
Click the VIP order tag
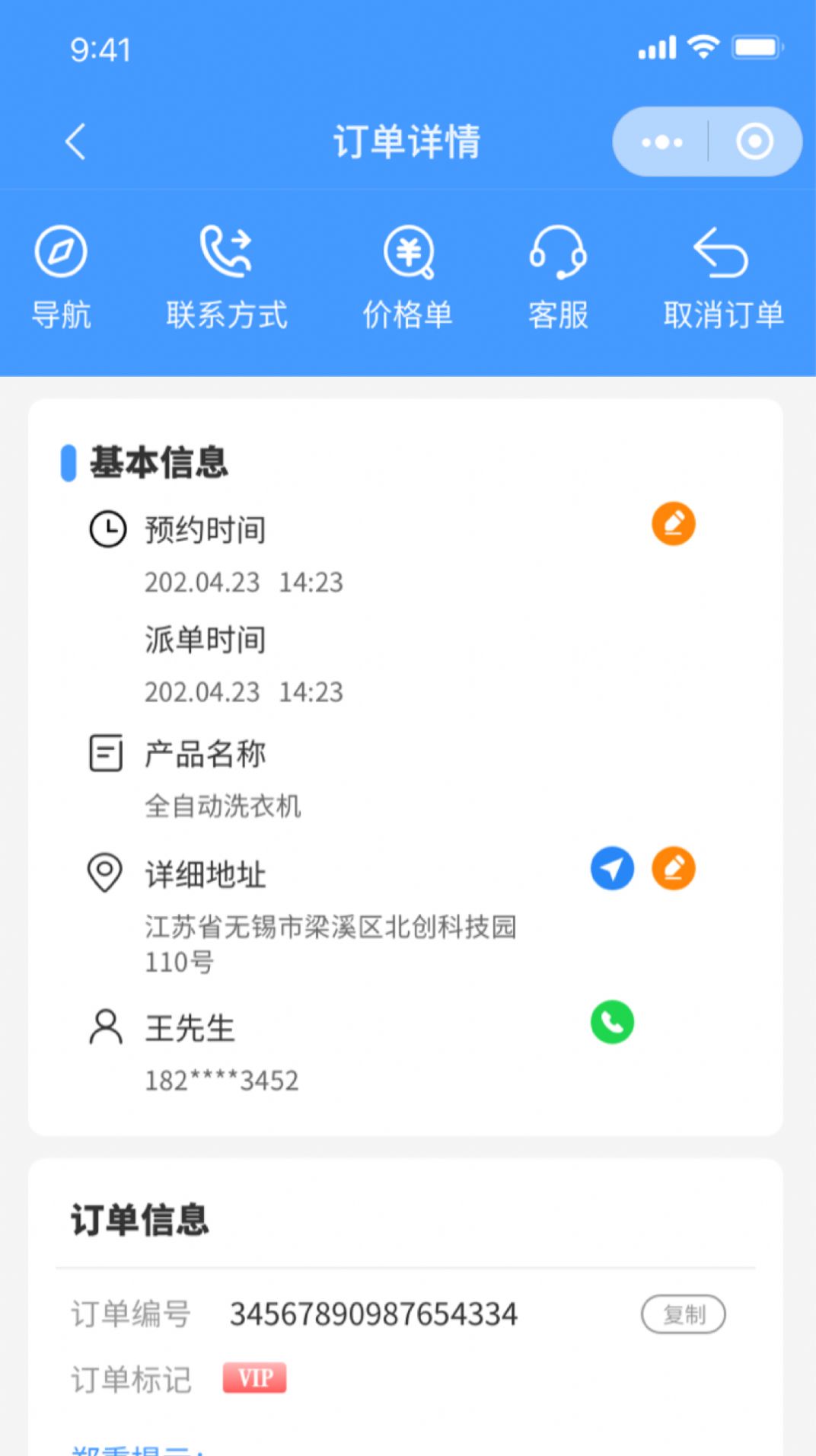click(x=255, y=1378)
